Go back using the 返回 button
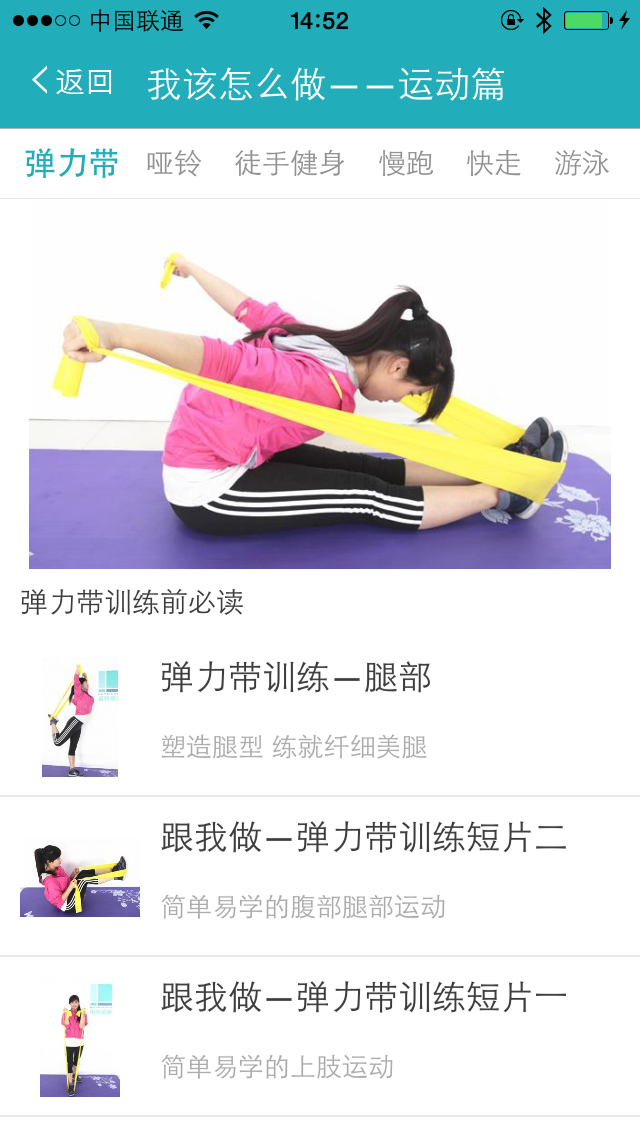Screen dimensions: 640x1136 pyautogui.click(x=71, y=82)
